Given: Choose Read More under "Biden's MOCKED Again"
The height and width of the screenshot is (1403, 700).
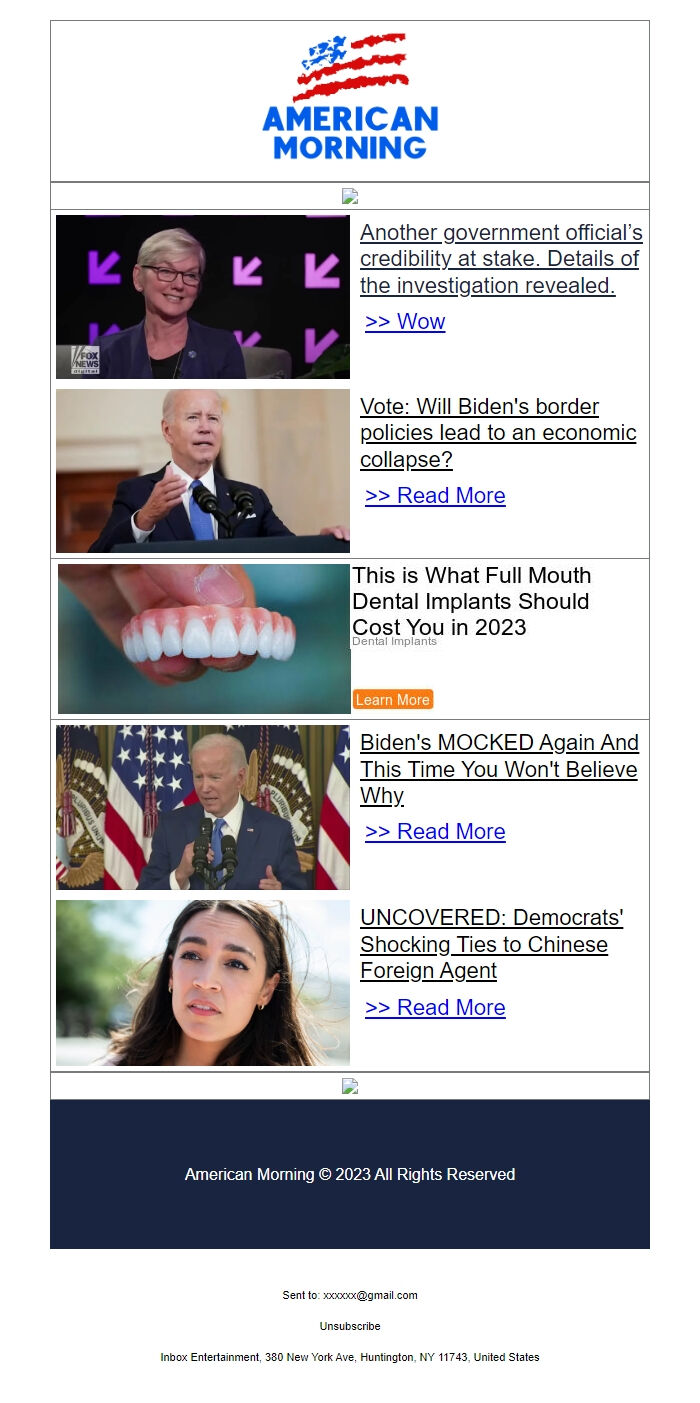Looking at the screenshot, I should [435, 831].
